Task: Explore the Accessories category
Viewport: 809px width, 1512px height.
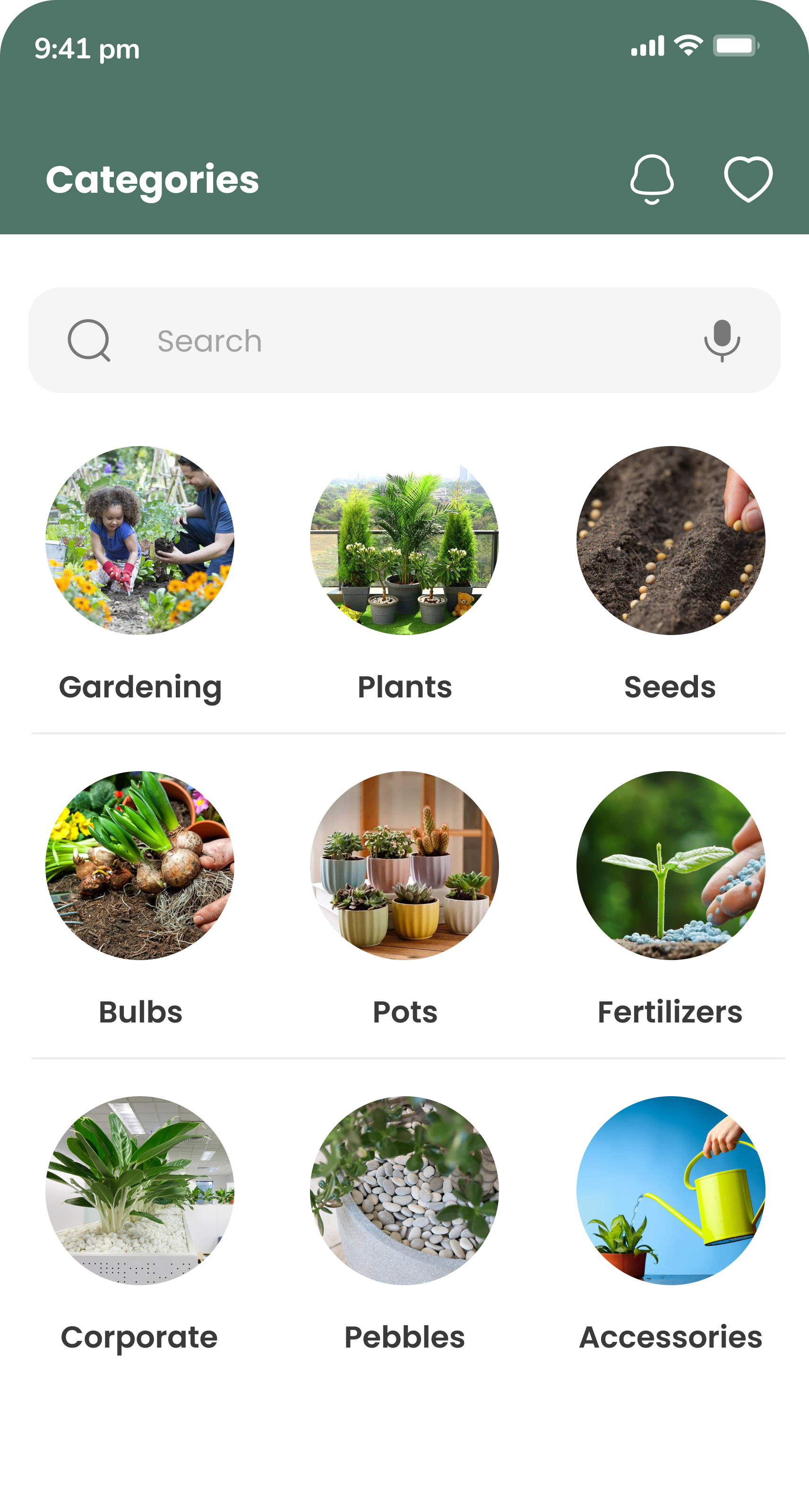Action: [671, 1190]
